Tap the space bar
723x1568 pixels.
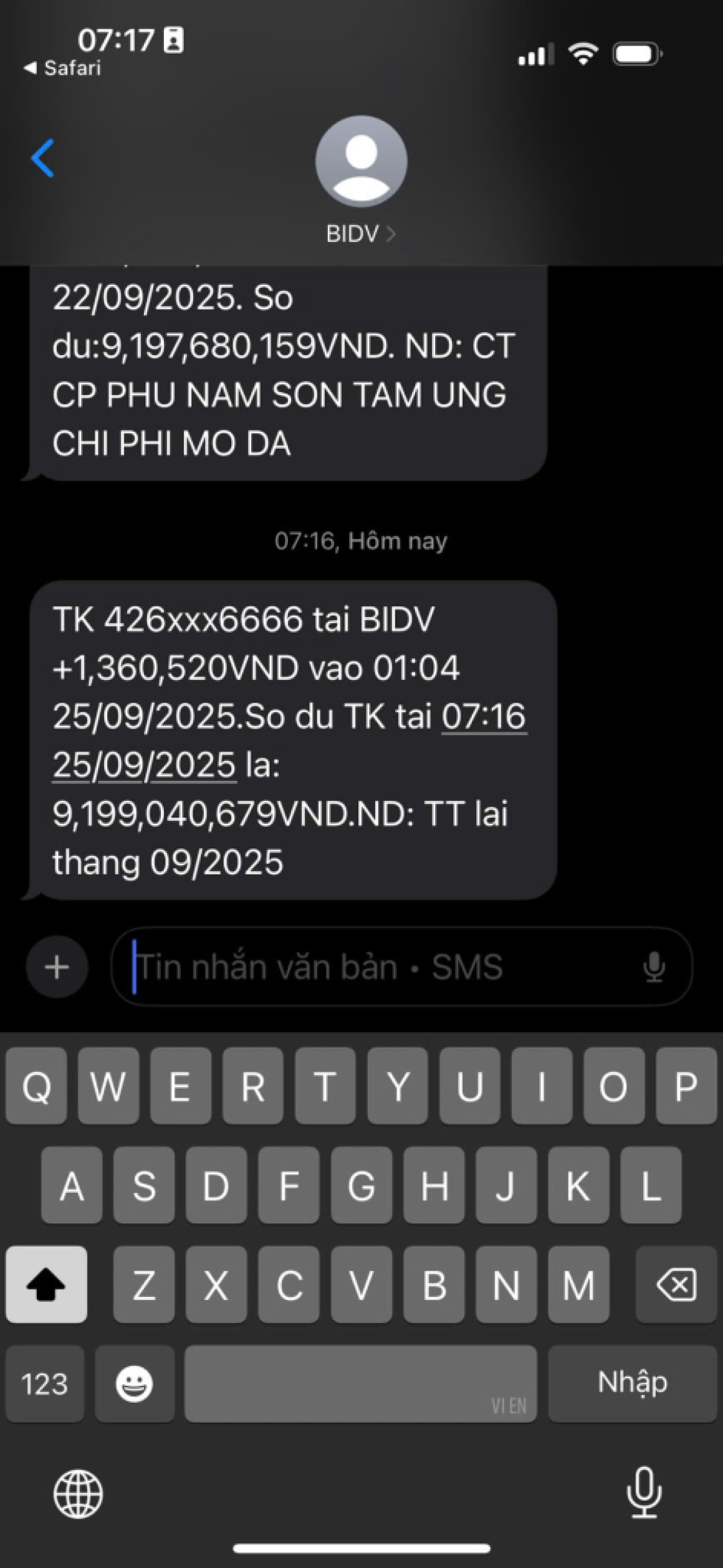coord(360,1384)
